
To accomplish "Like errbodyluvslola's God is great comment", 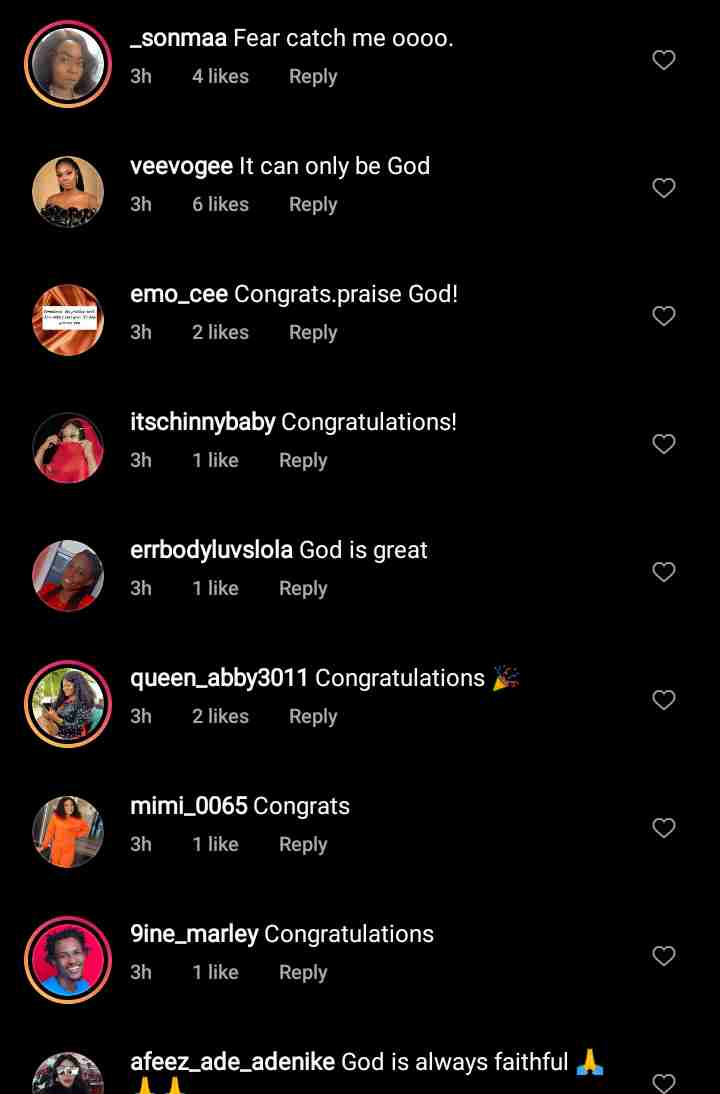I will [664, 572].
